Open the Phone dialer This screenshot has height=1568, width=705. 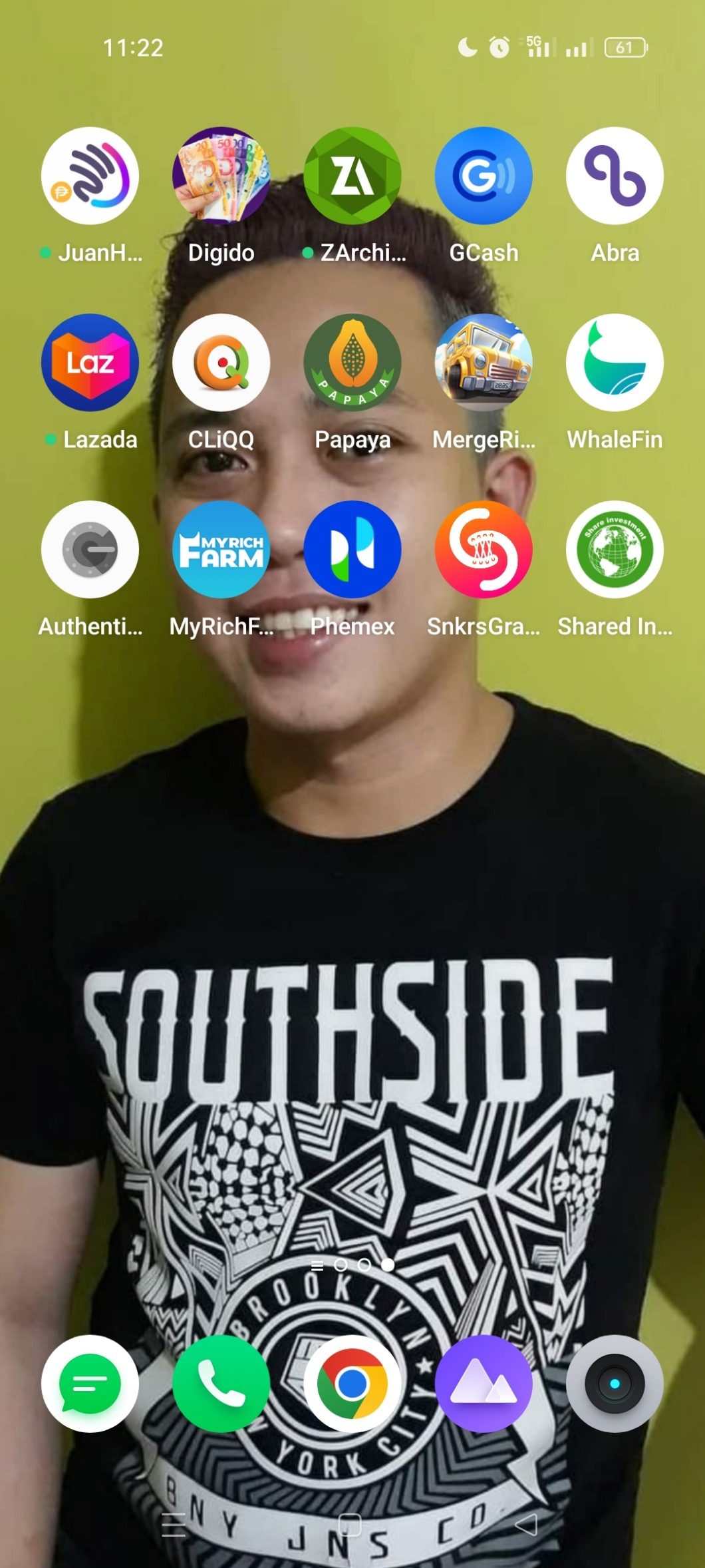pyautogui.click(x=221, y=1384)
